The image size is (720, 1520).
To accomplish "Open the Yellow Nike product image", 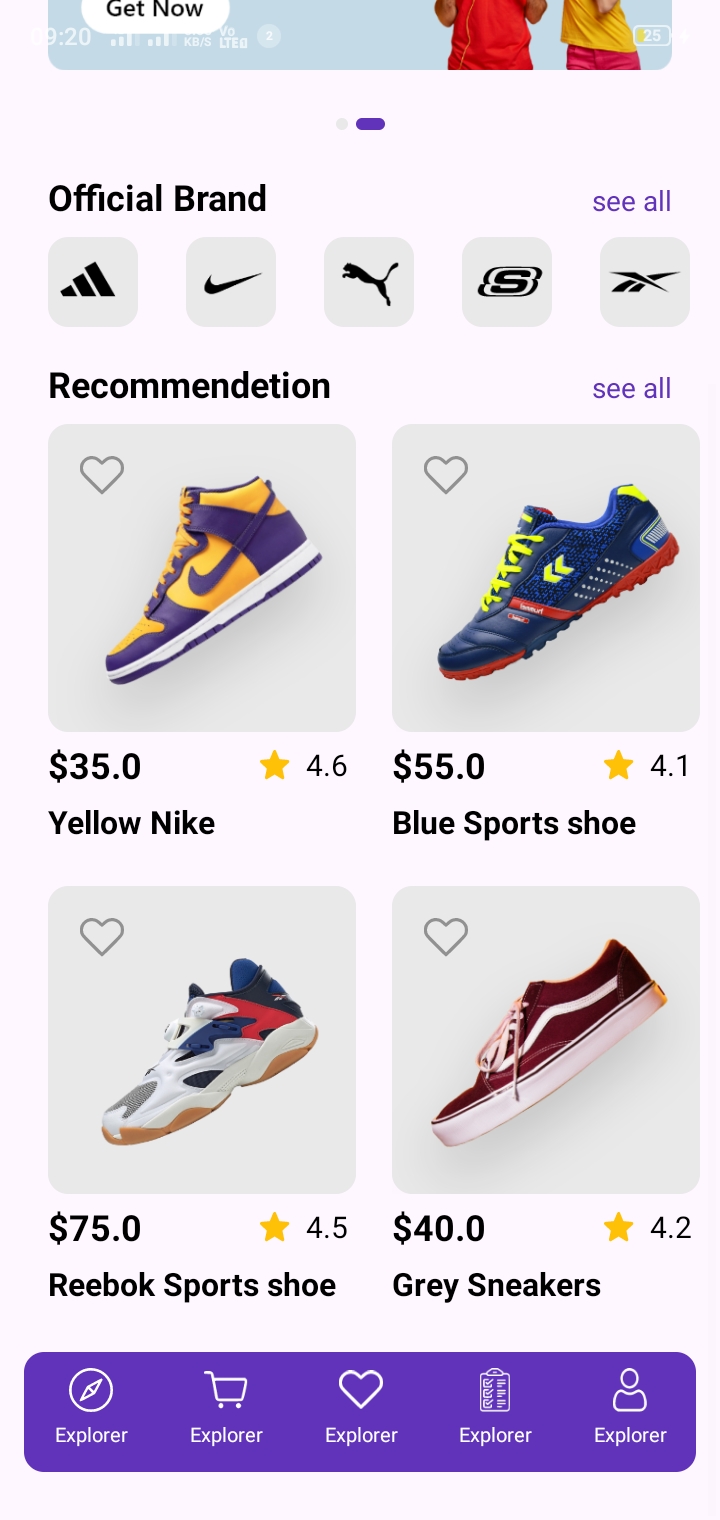I will (202, 577).
